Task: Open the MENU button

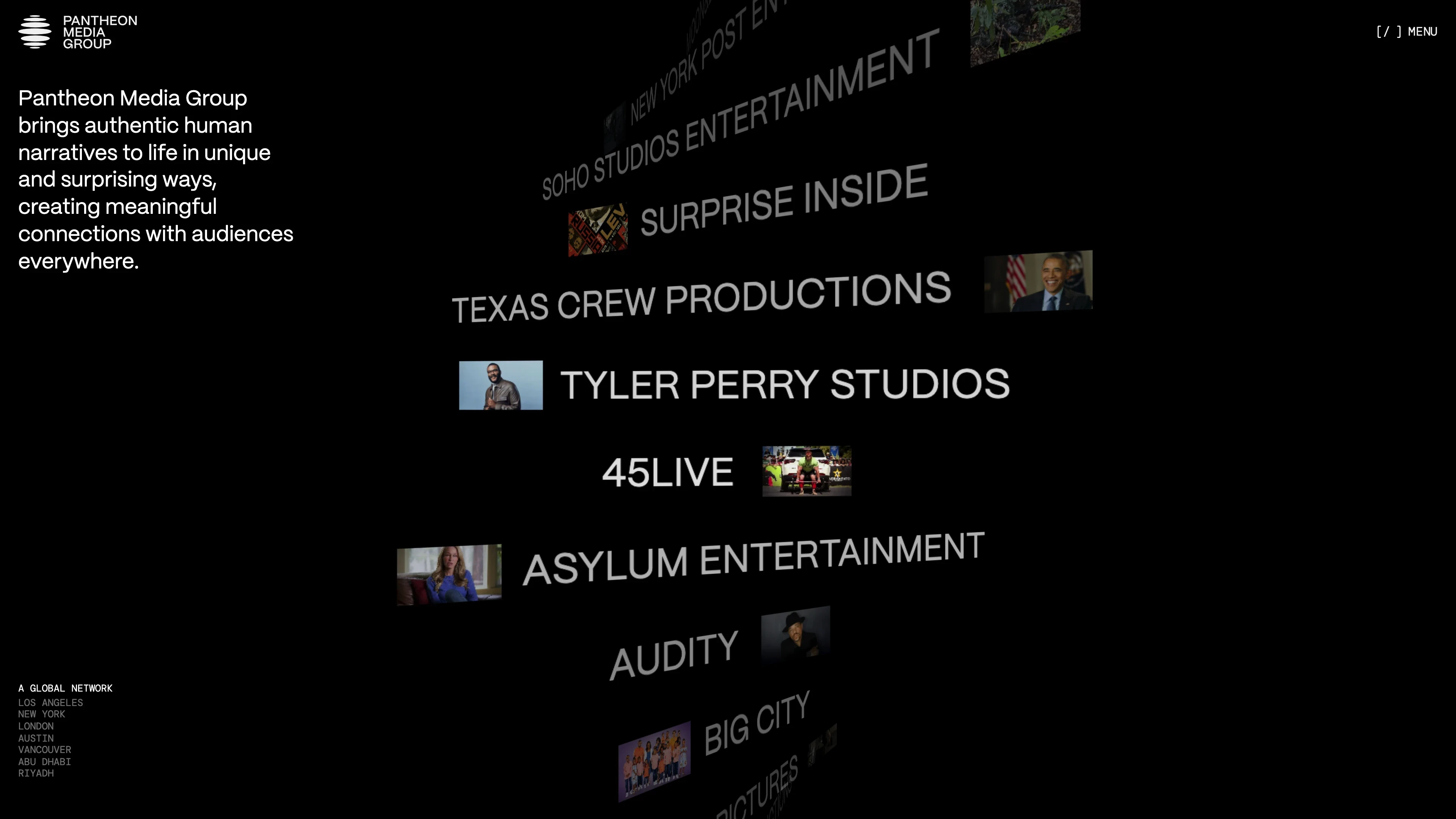Action: click(x=1406, y=31)
